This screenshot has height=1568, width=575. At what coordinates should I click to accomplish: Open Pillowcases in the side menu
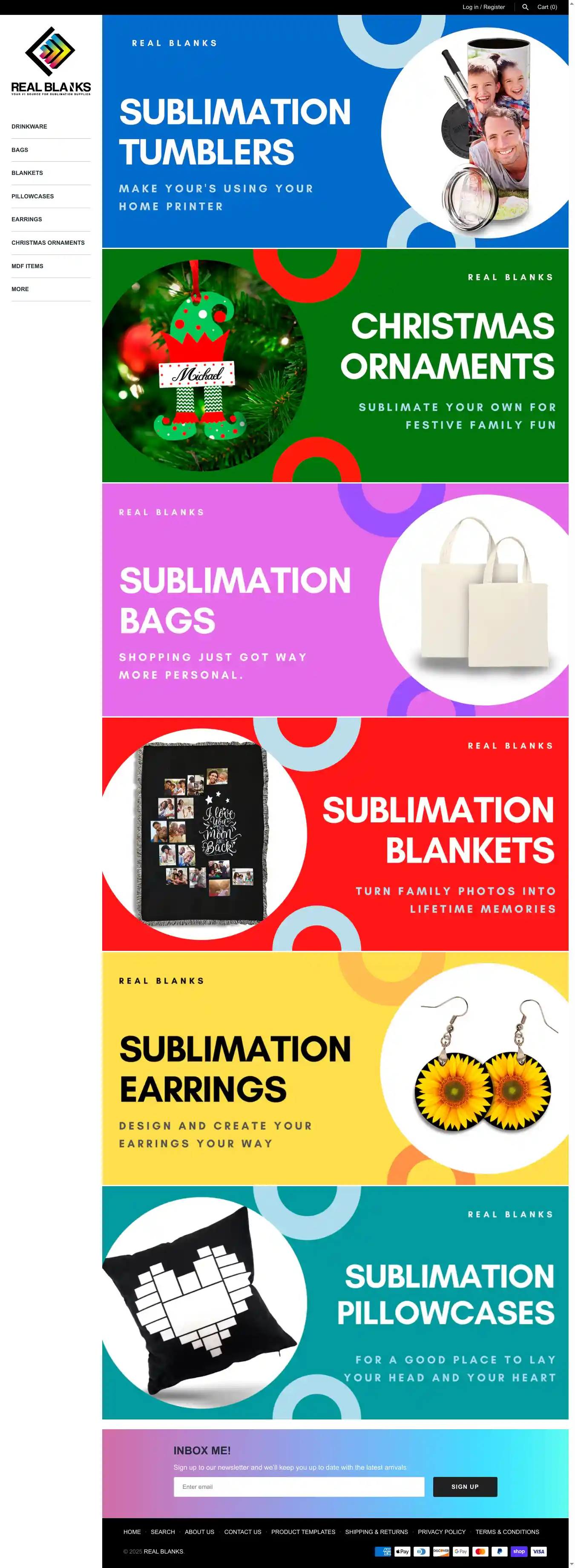[33, 196]
